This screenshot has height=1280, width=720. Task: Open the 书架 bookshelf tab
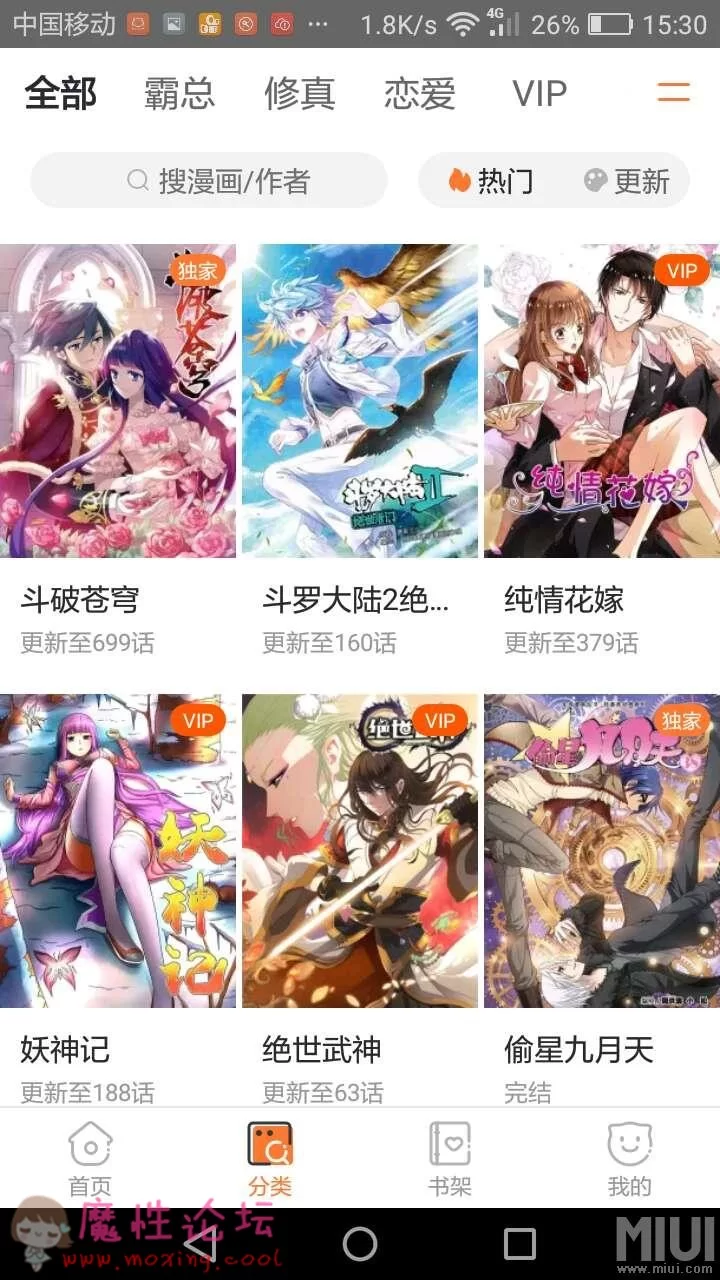pos(450,1159)
